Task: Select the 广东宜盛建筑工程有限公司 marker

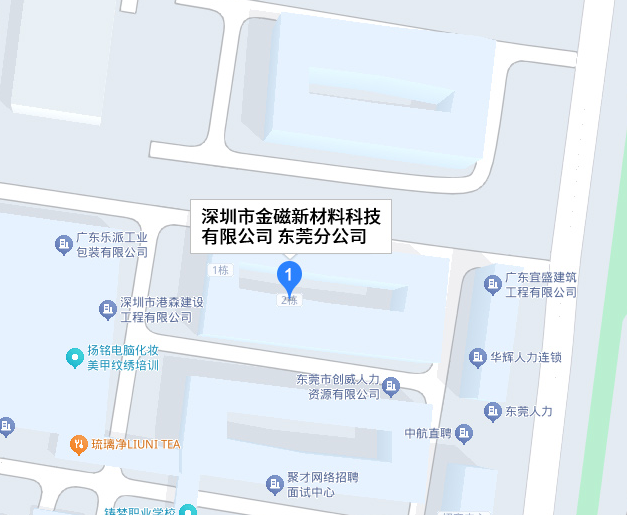Action: click(x=492, y=284)
